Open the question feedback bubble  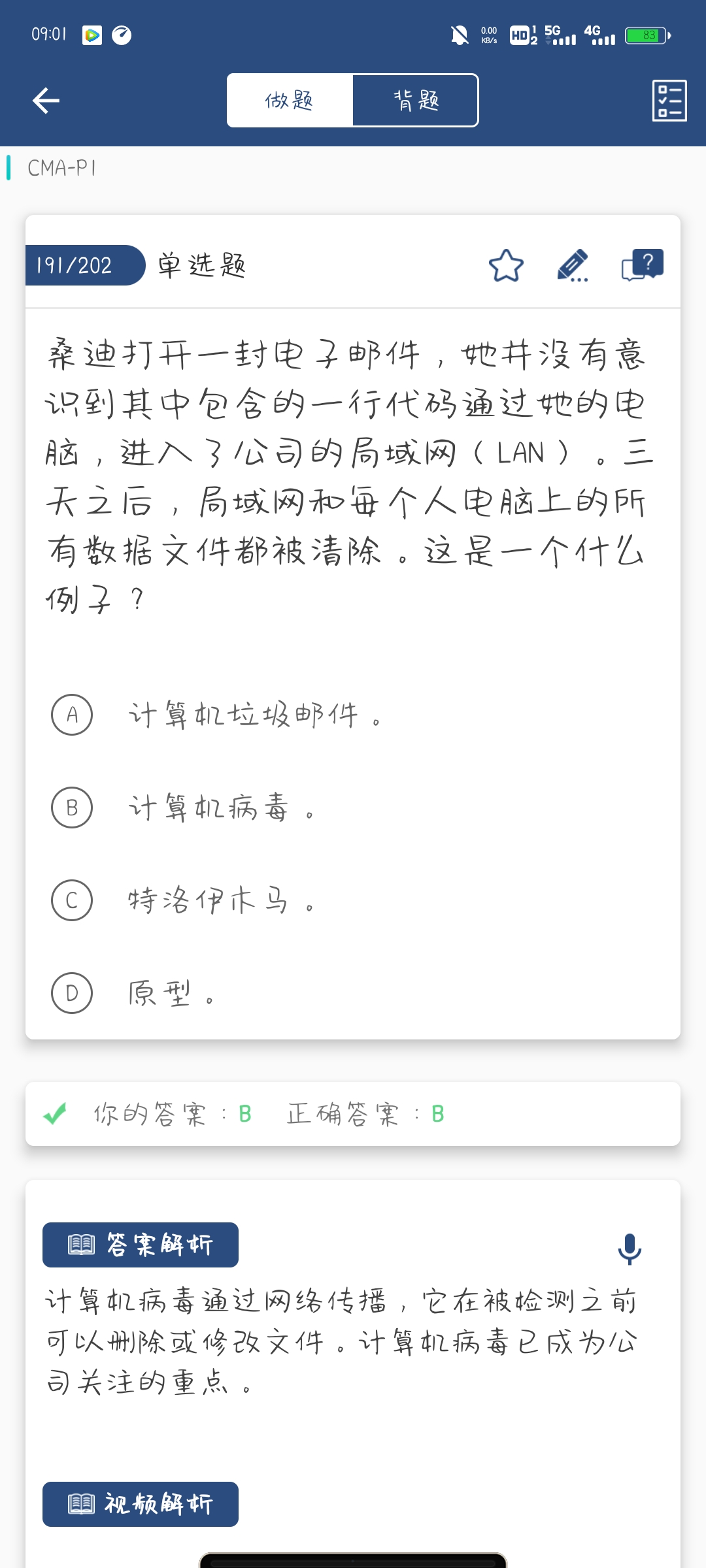pos(642,266)
